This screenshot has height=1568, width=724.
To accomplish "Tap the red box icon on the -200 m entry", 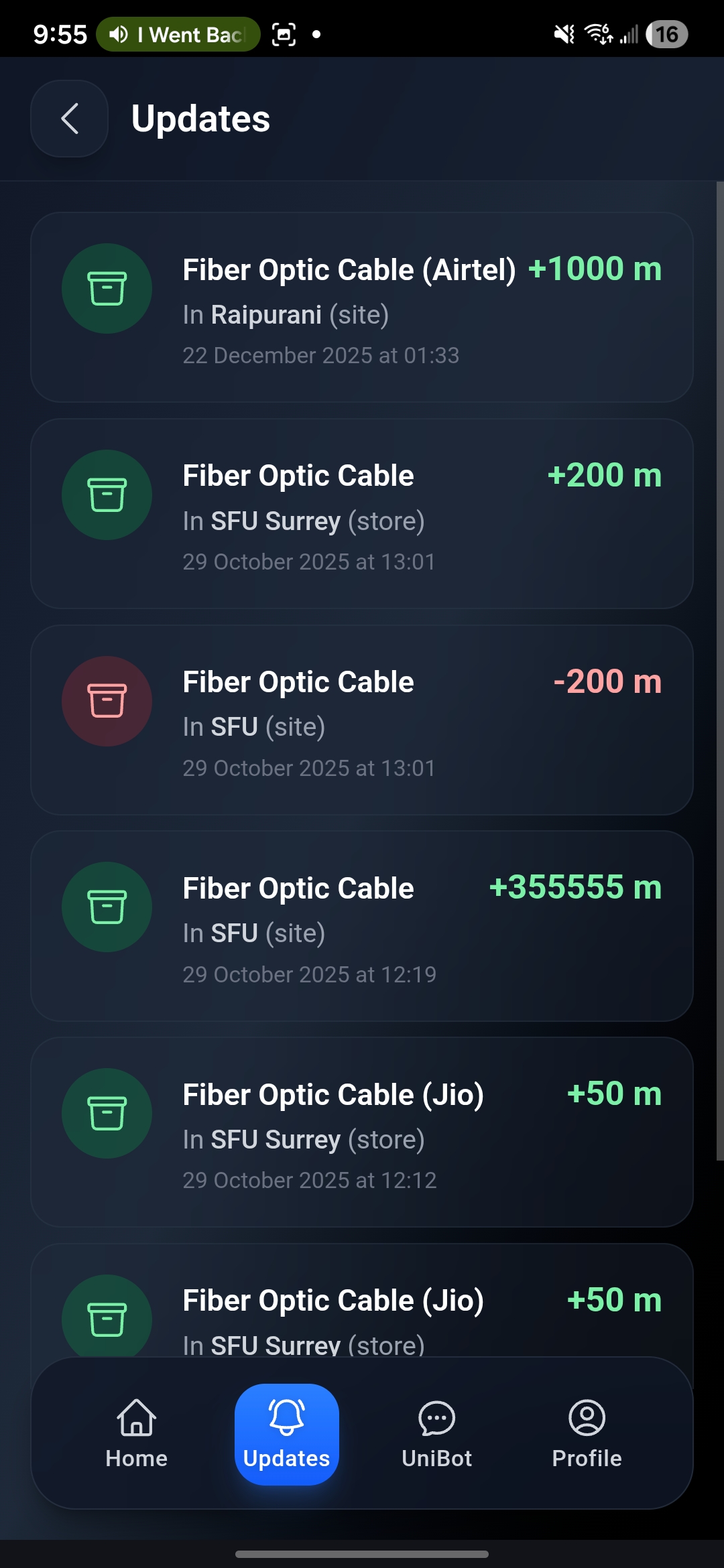I will (107, 701).
